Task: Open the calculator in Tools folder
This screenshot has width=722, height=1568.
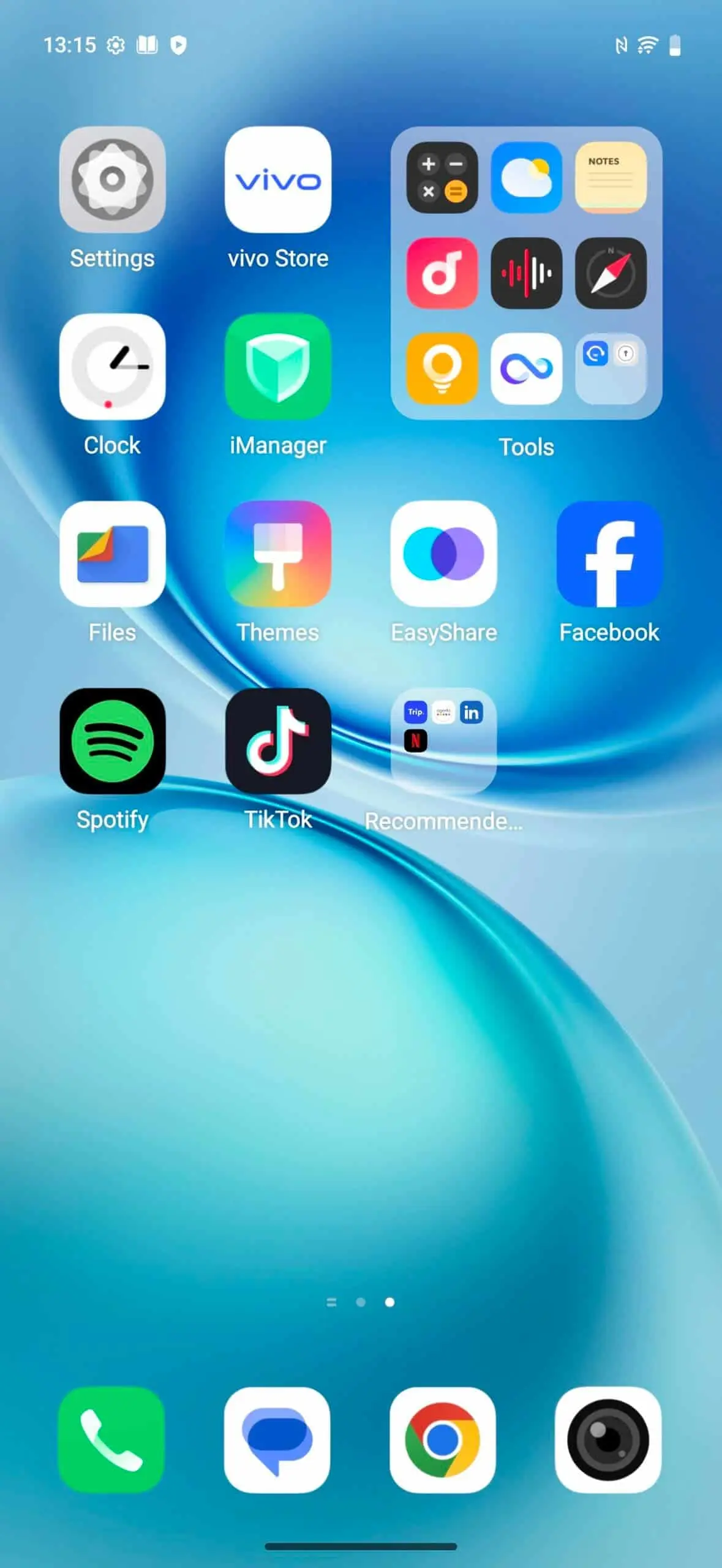Action: 442,178
